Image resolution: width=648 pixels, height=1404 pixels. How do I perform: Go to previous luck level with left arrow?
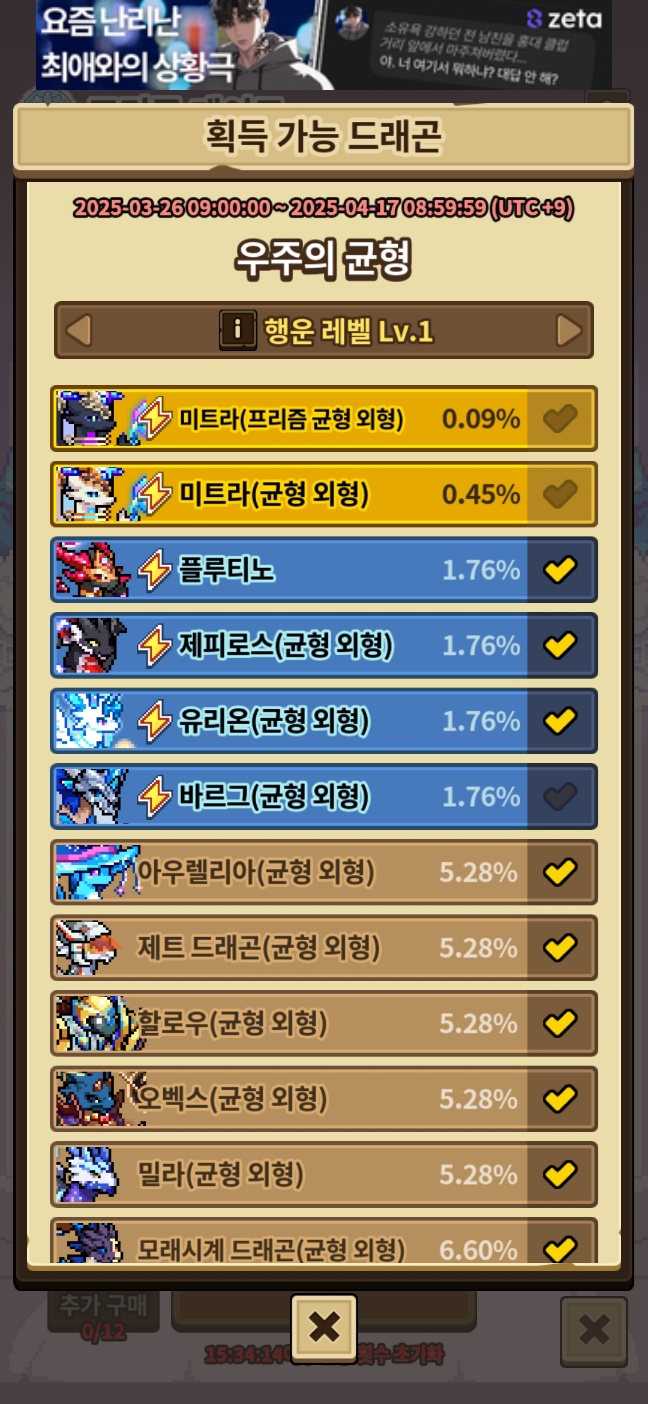78,330
